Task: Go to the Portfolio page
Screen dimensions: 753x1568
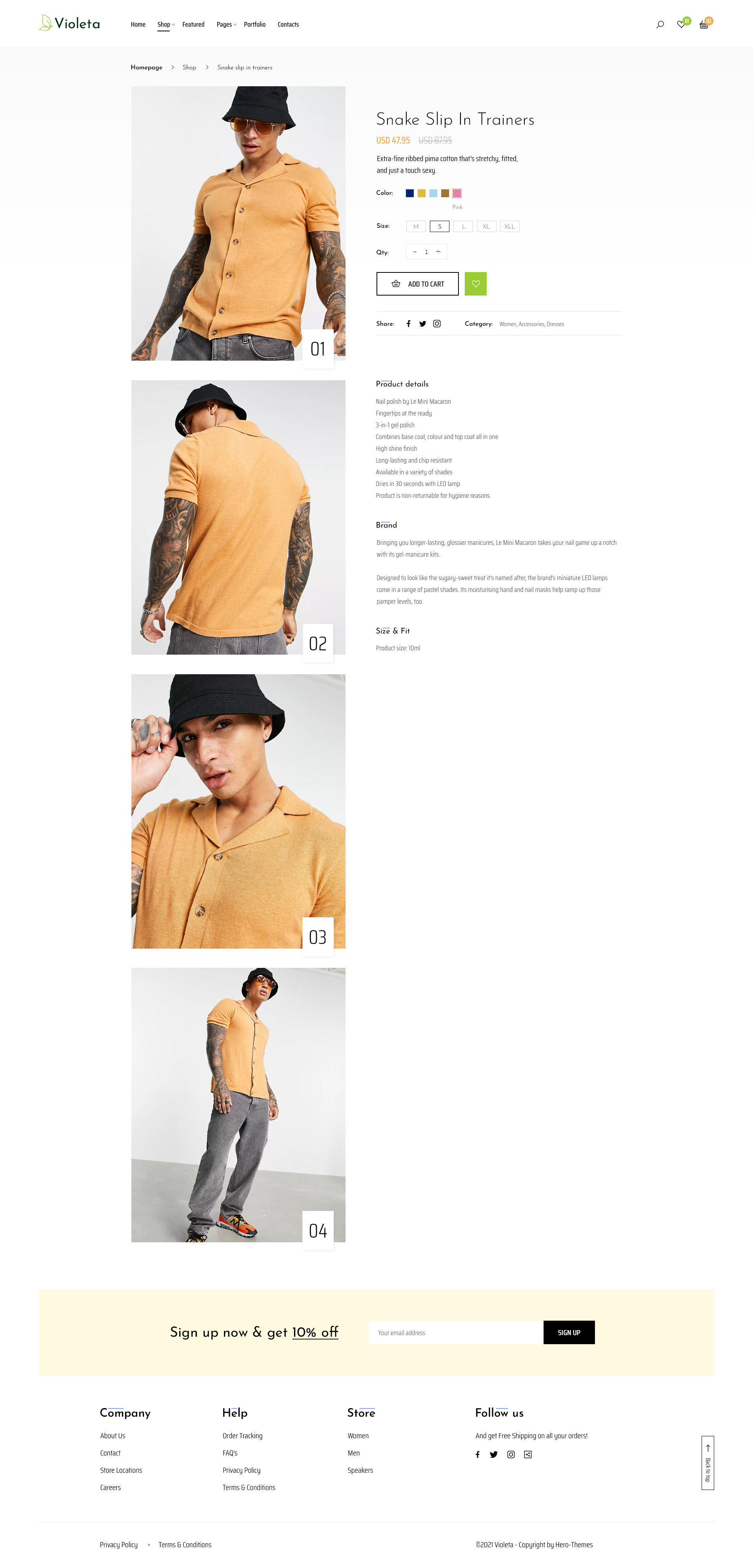Action: tap(254, 24)
